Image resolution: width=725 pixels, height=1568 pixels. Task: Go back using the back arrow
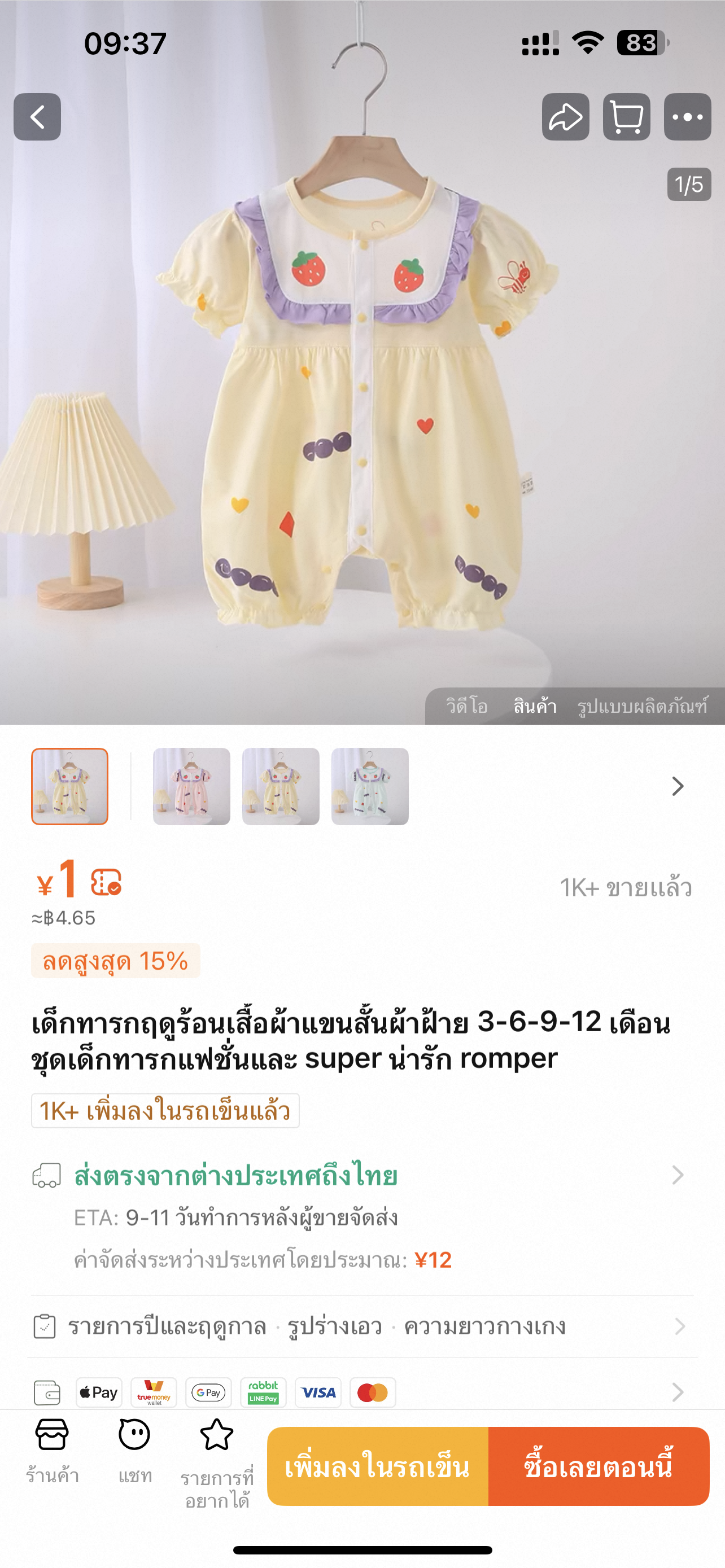pyautogui.click(x=37, y=117)
